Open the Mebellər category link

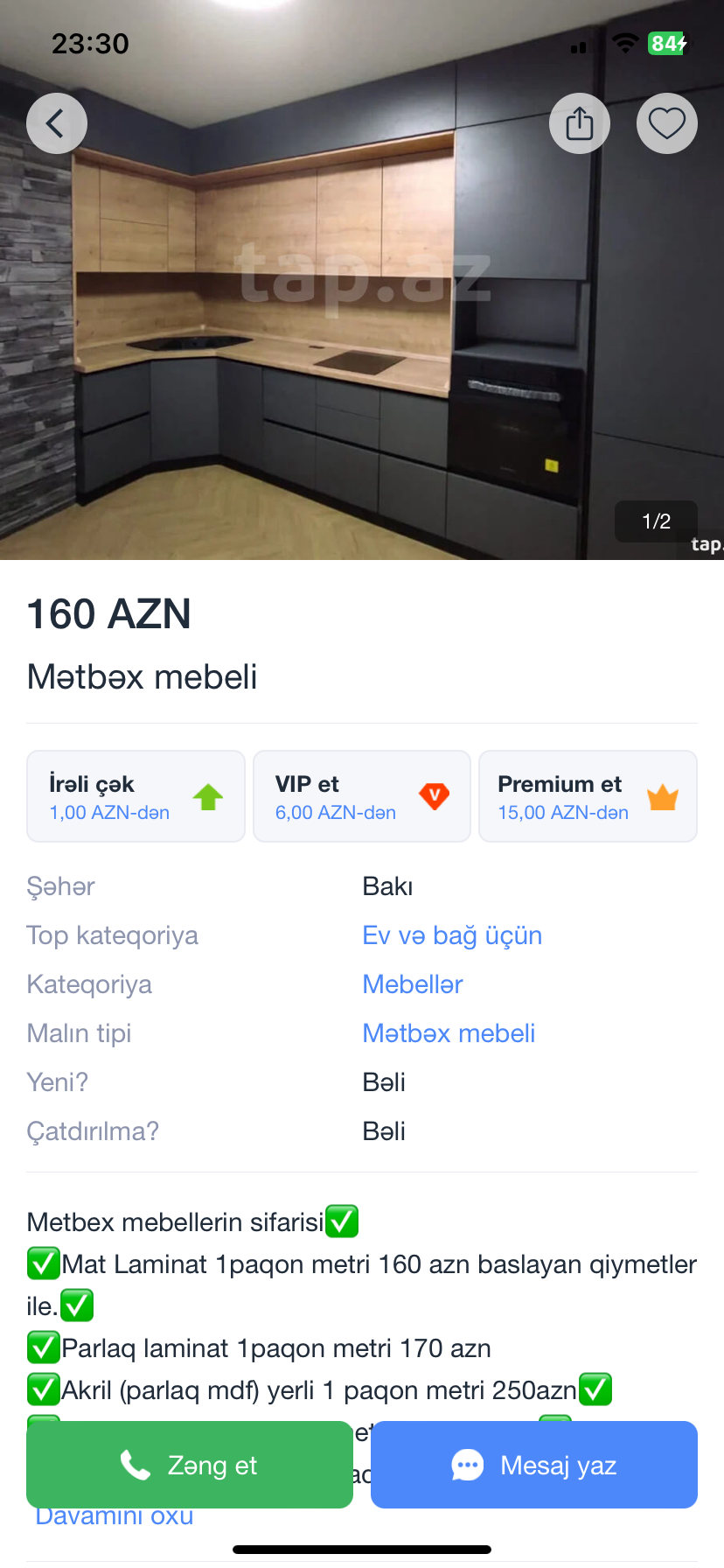tap(413, 984)
